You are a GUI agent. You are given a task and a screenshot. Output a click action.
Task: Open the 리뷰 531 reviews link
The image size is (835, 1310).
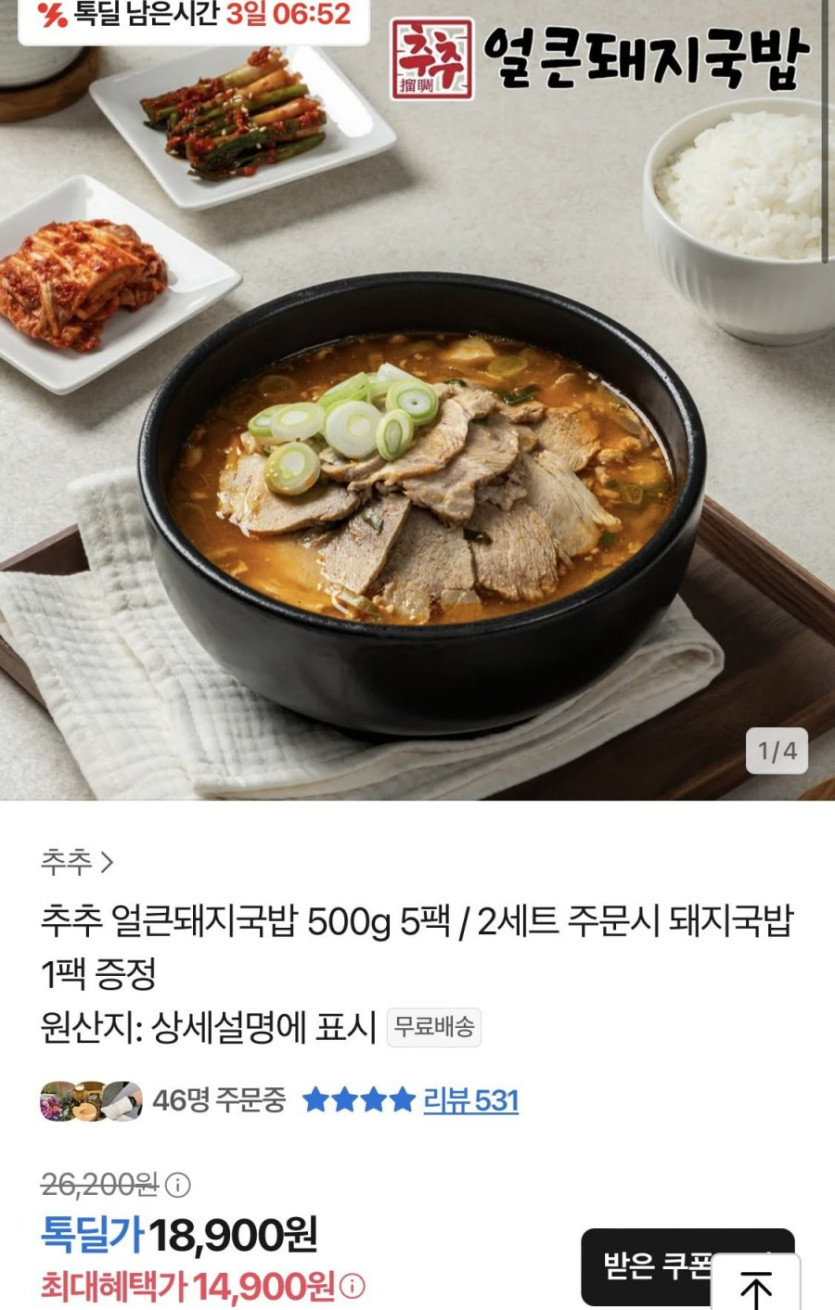click(x=470, y=1101)
